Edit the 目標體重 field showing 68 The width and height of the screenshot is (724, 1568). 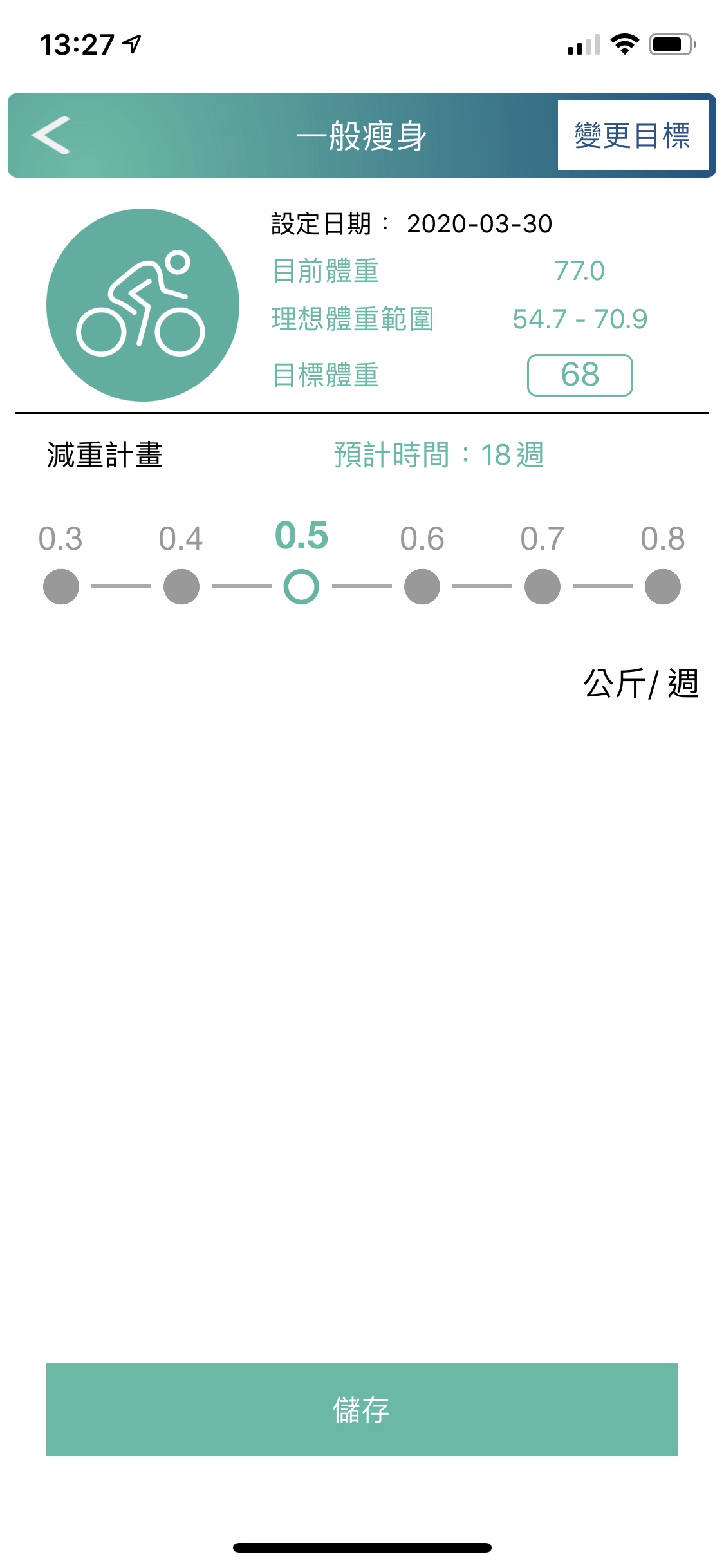(580, 375)
